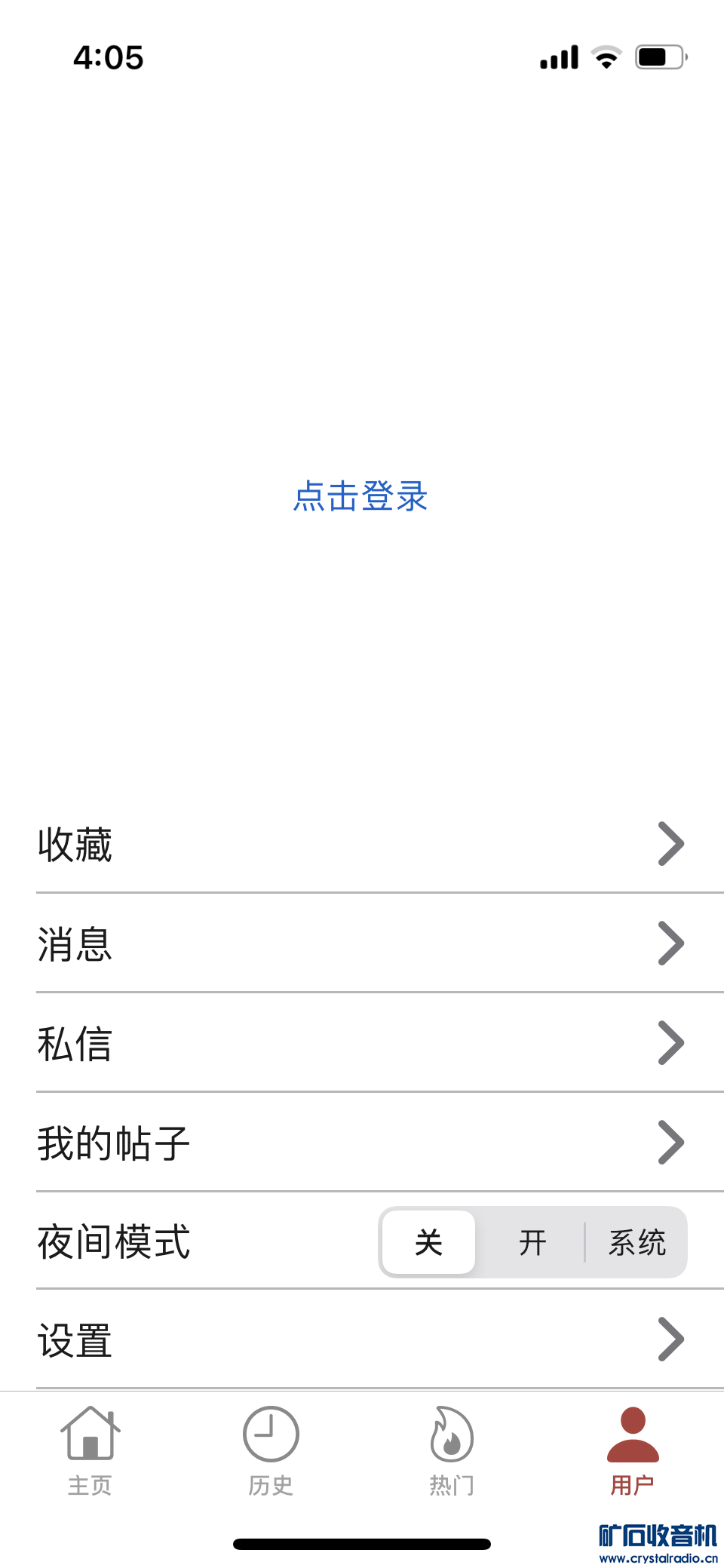Open the 设置 settings row

360,1340
